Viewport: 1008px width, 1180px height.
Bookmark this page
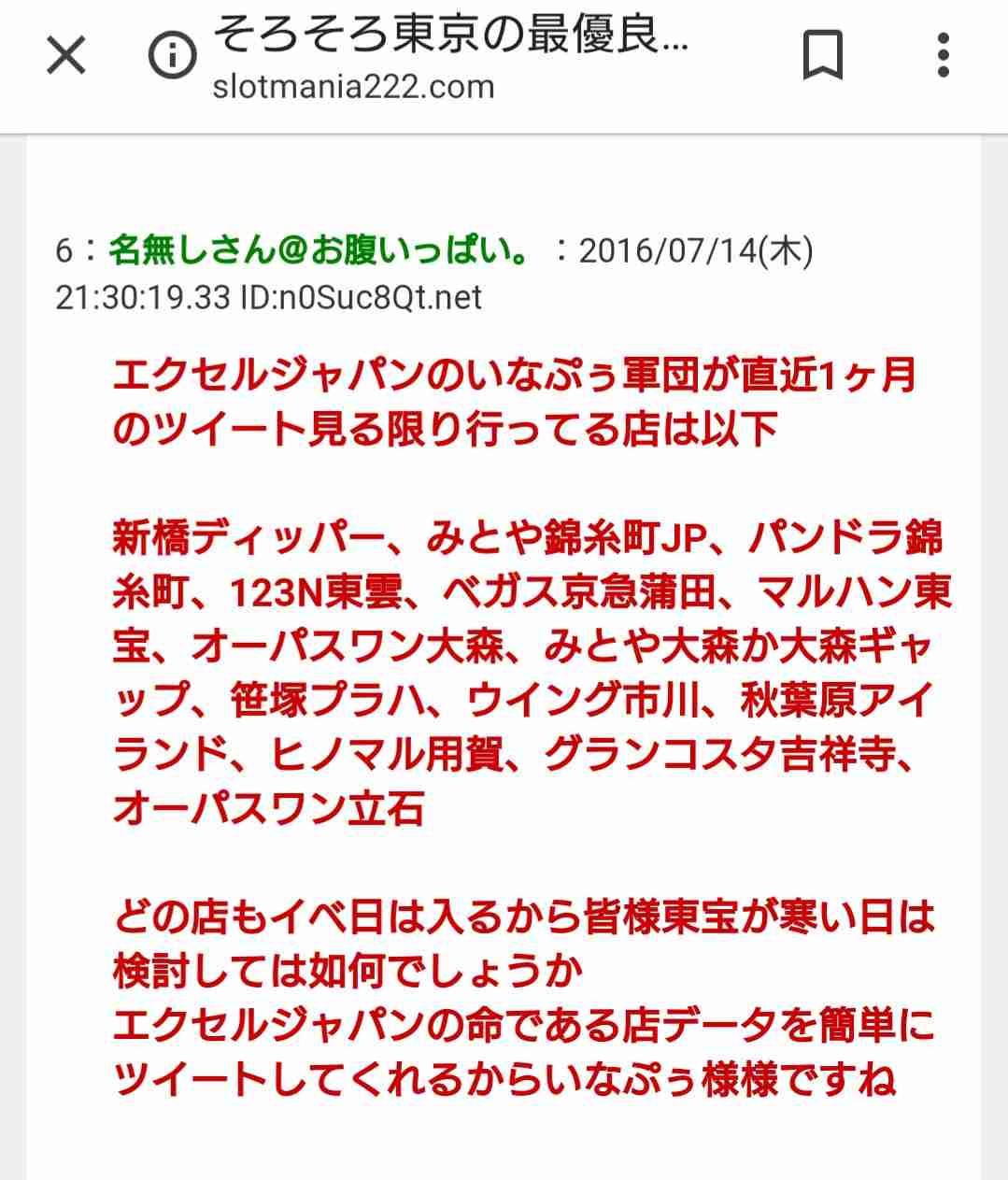tap(823, 56)
